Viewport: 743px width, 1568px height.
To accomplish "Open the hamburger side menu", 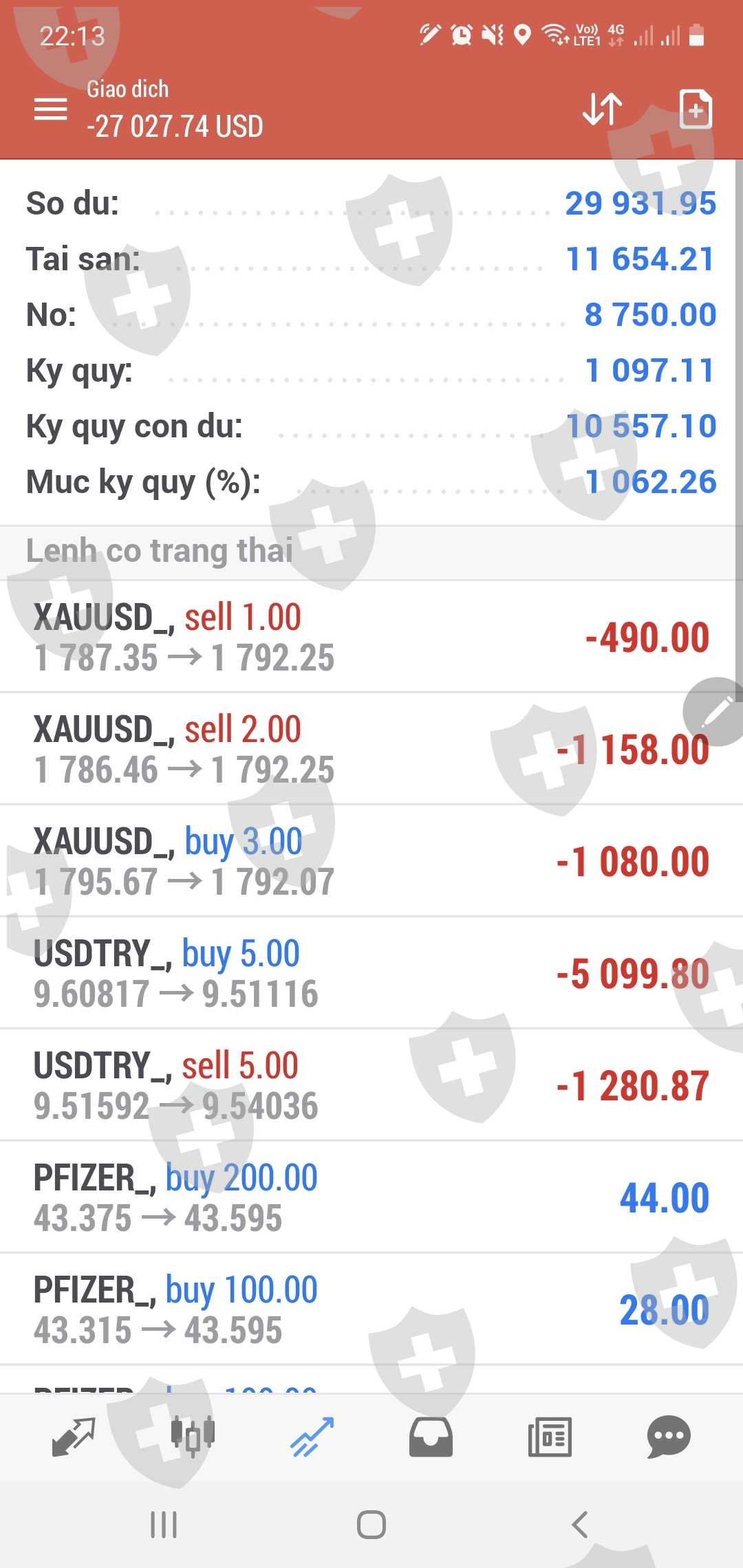I will tap(51, 109).
